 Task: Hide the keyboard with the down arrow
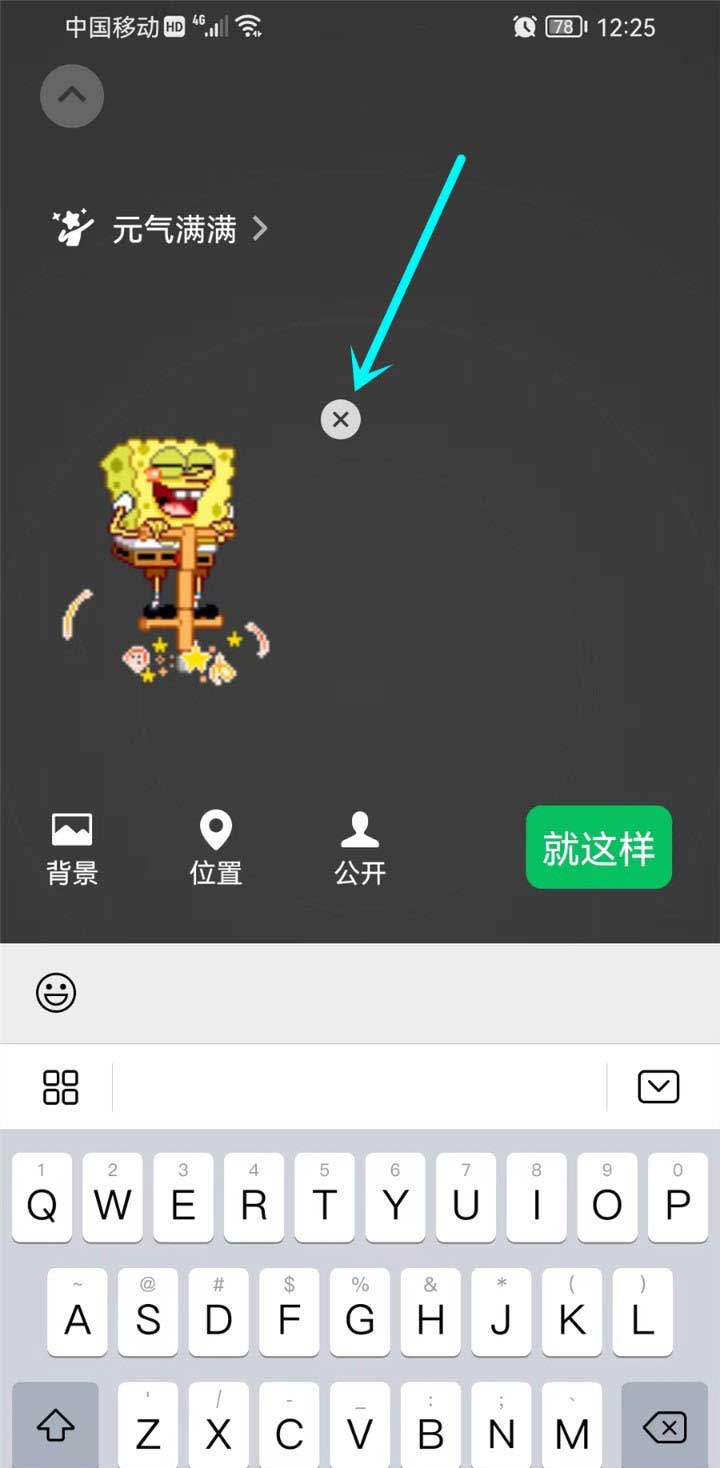[x=658, y=1086]
